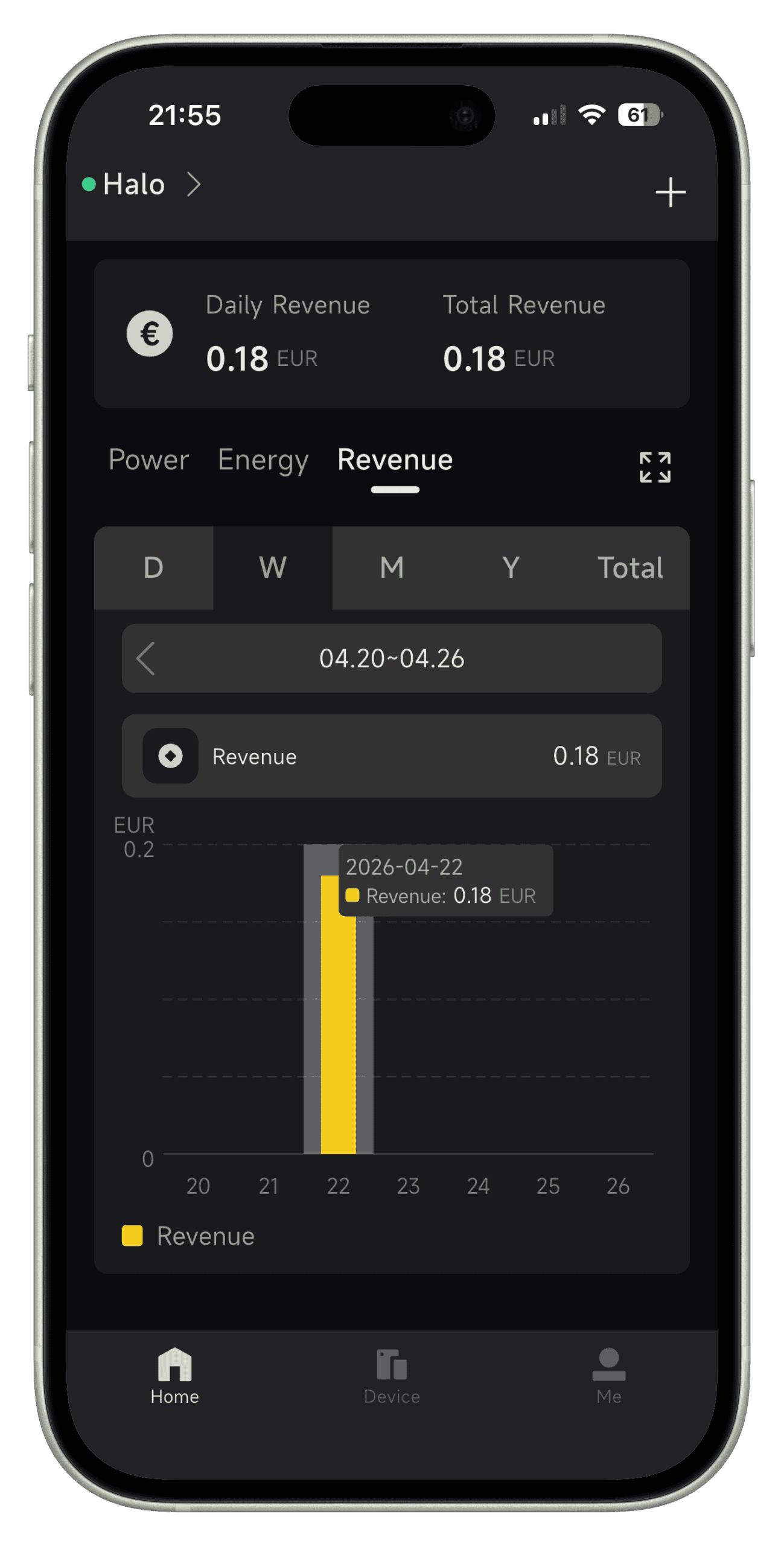Select the Y (year) period
Viewport: 784px width, 1546px height.
click(511, 568)
